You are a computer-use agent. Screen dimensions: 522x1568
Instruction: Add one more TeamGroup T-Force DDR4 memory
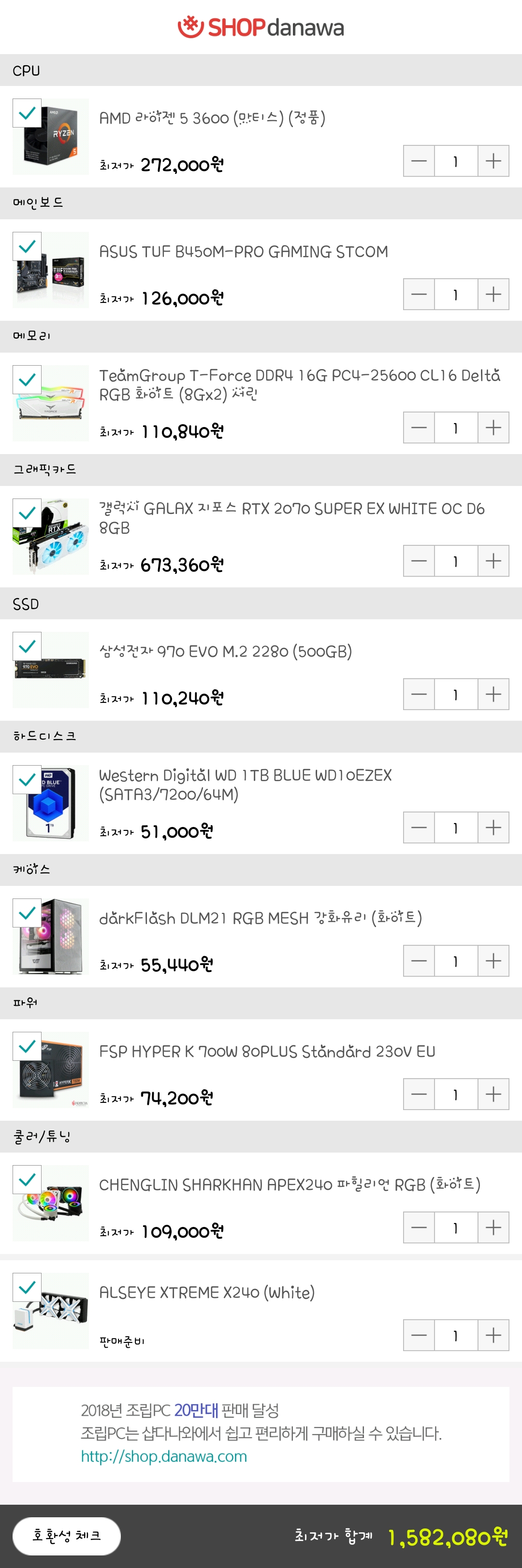click(493, 428)
